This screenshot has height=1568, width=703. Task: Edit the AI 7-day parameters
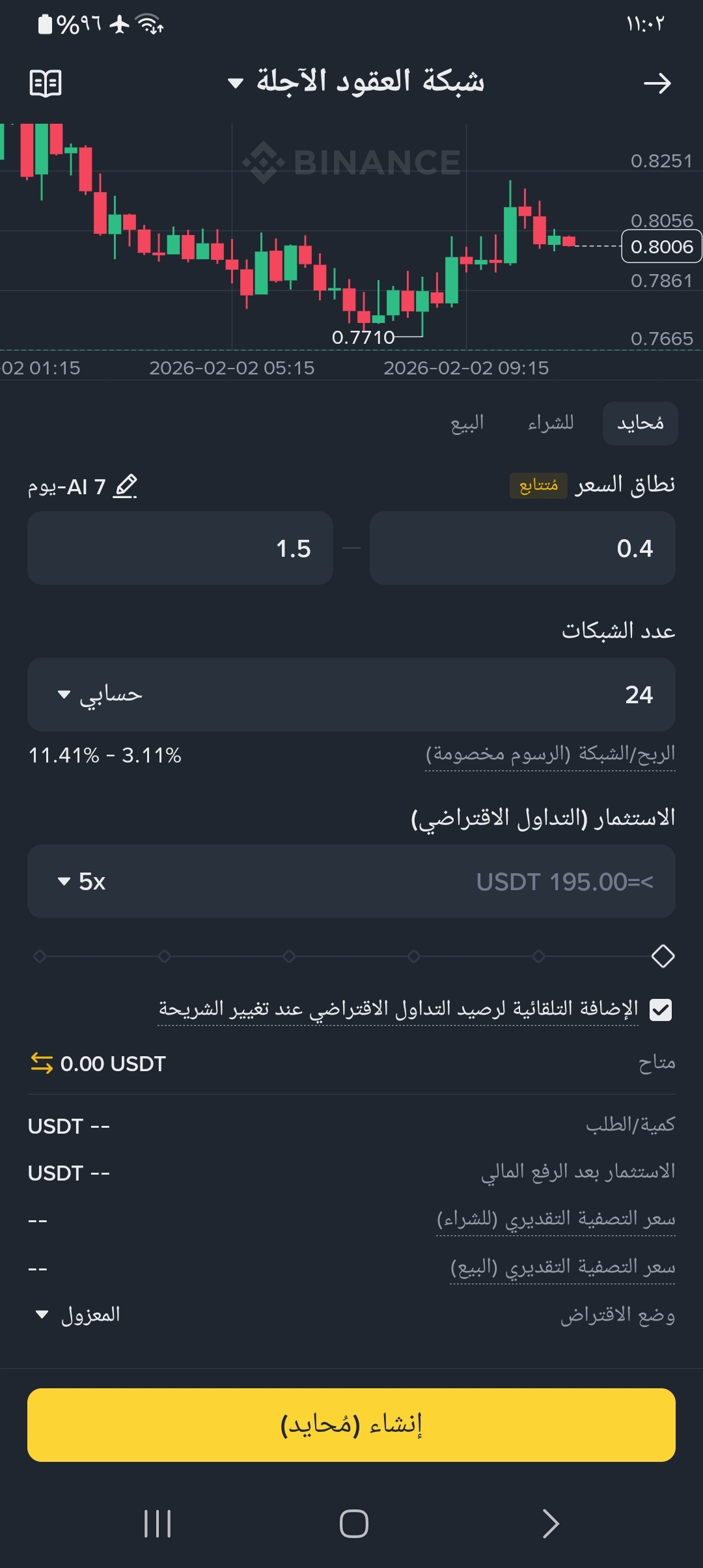tap(125, 486)
